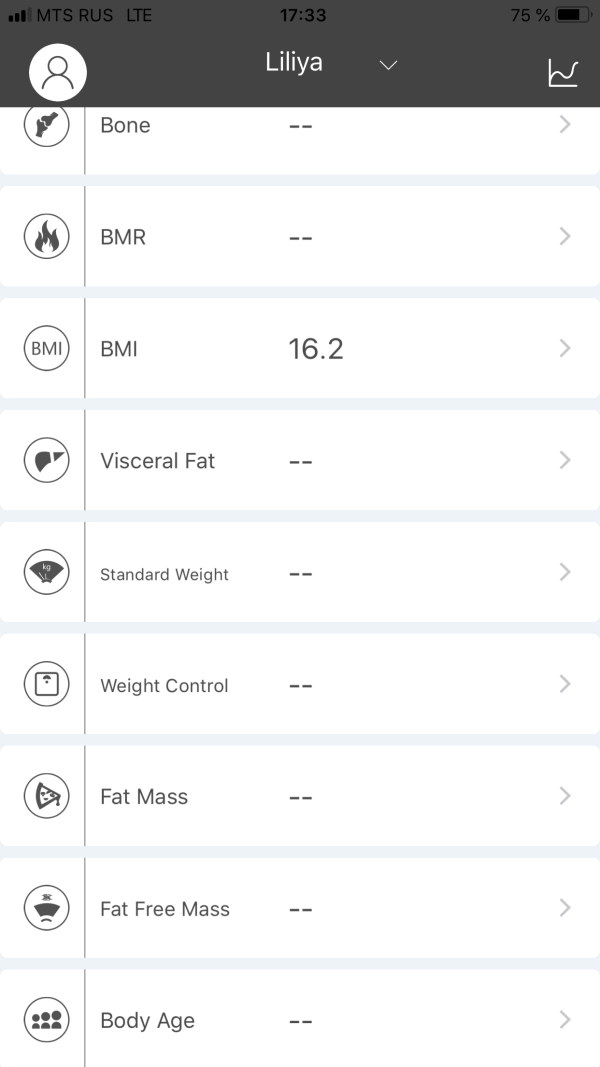Open Fat Free Mass details
Viewport: 600px width, 1067px height.
coord(300,909)
